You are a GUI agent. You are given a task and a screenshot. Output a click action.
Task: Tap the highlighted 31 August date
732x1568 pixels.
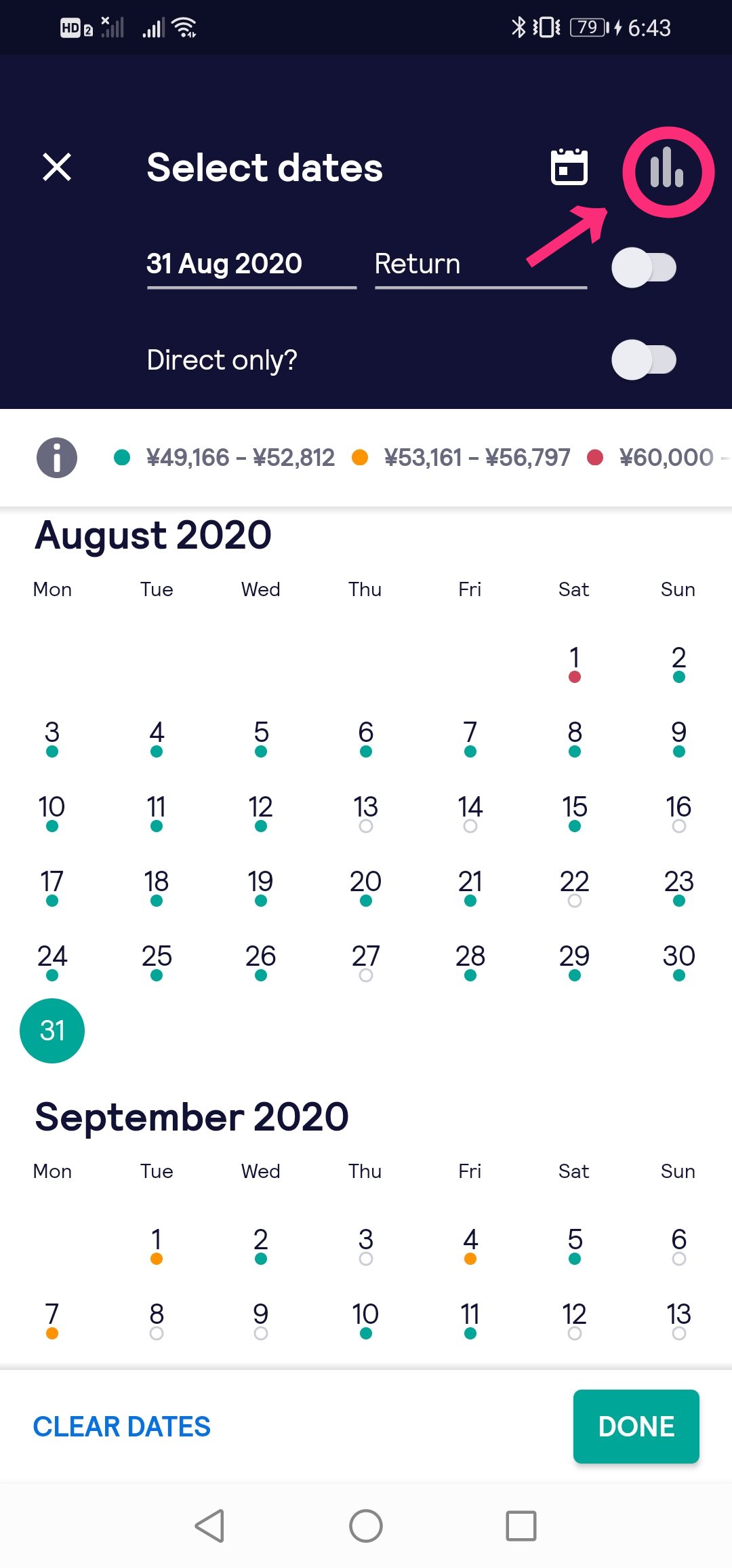[52, 1031]
